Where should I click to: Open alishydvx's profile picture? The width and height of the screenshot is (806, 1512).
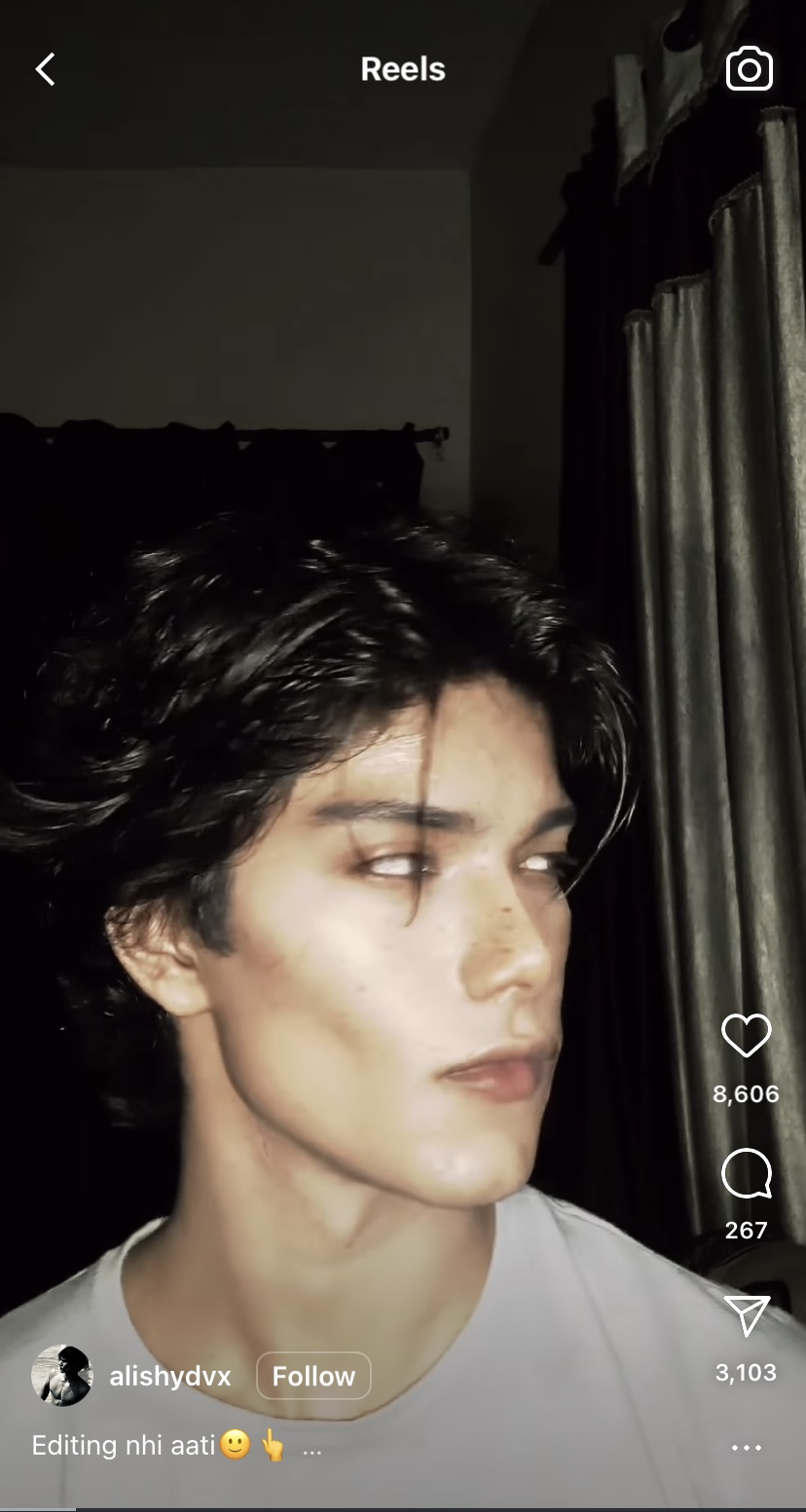pos(62,1376)
